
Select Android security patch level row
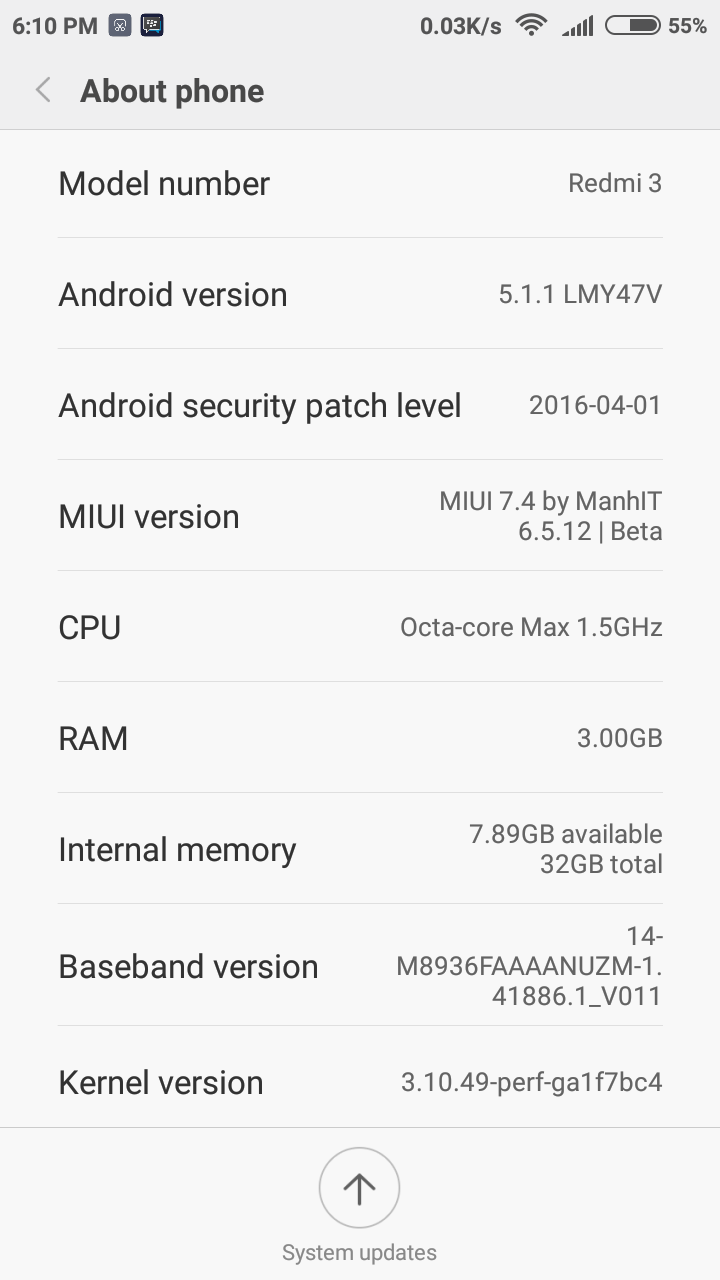coord(360,405)
